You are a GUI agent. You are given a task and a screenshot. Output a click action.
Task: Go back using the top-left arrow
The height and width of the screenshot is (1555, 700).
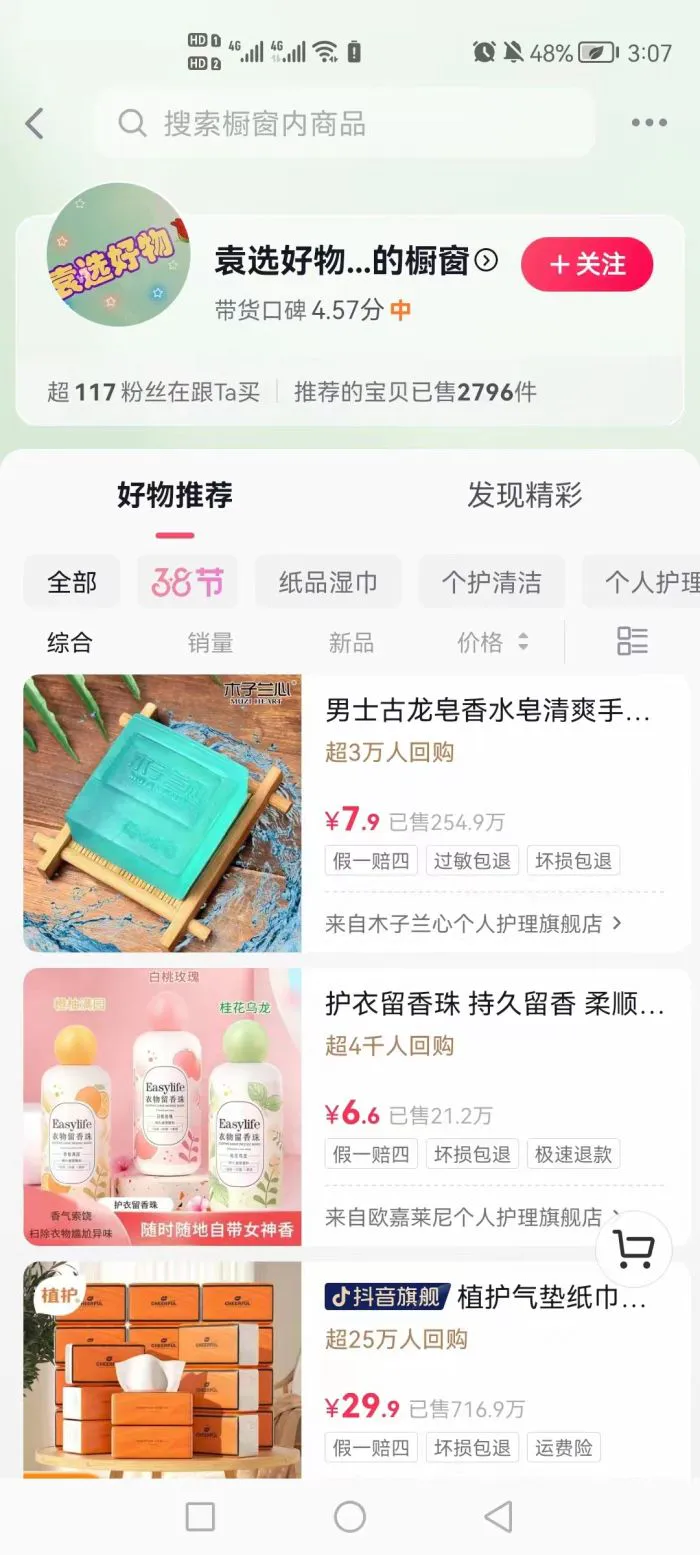point(35,124)
